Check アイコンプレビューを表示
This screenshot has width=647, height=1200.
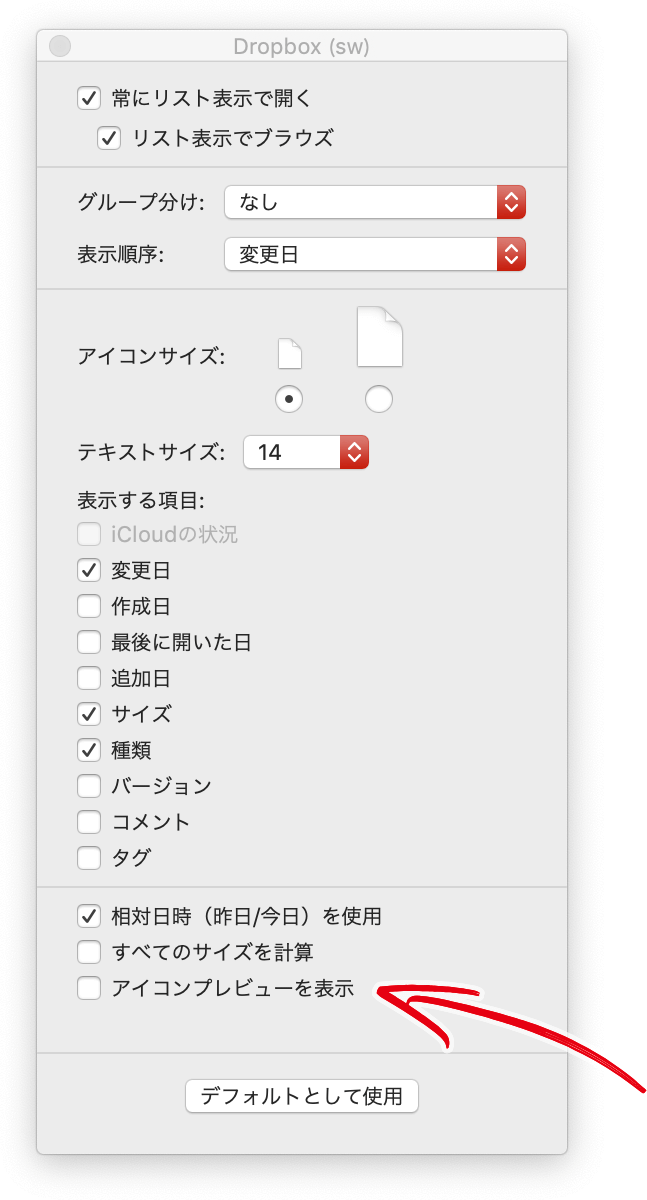(89, 989)
